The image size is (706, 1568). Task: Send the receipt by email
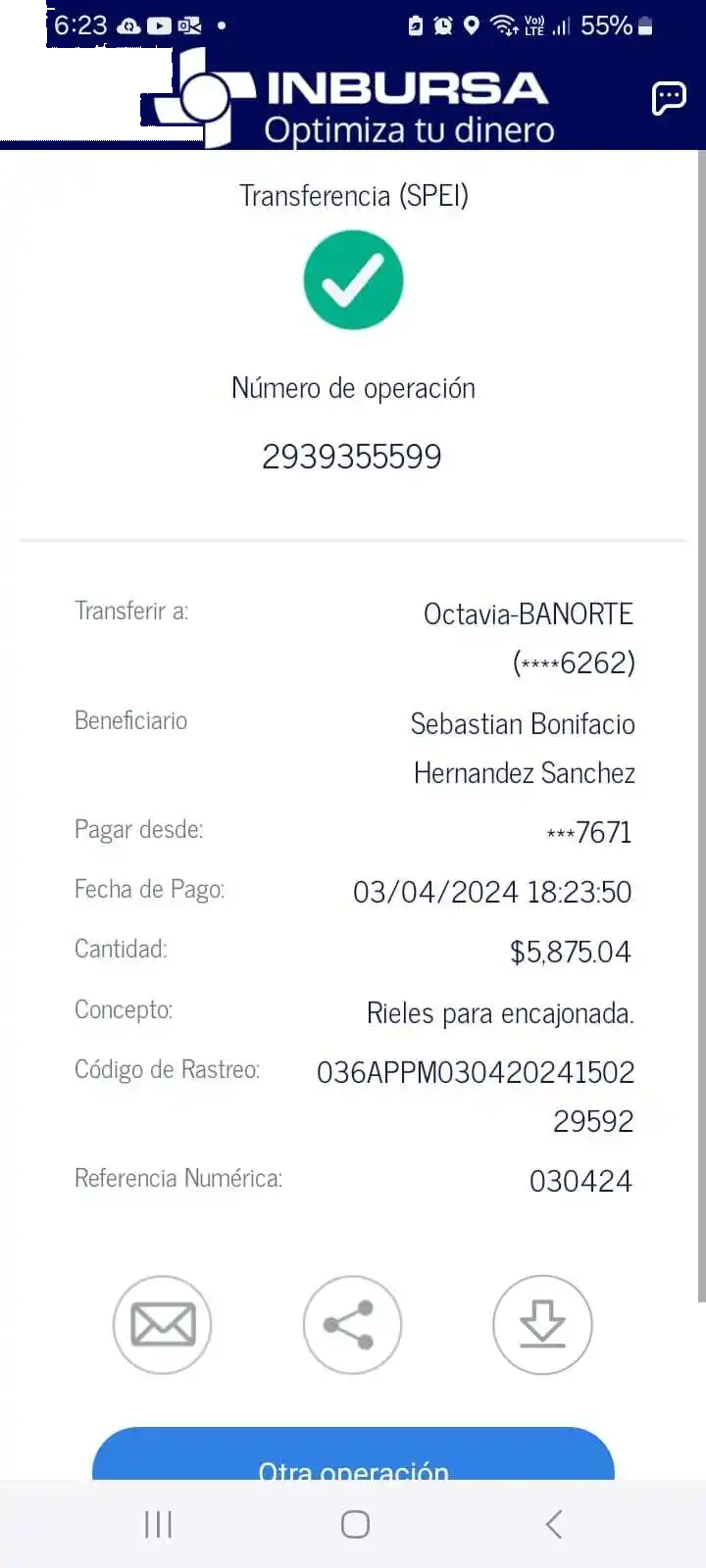click(x=163, y=1325)
